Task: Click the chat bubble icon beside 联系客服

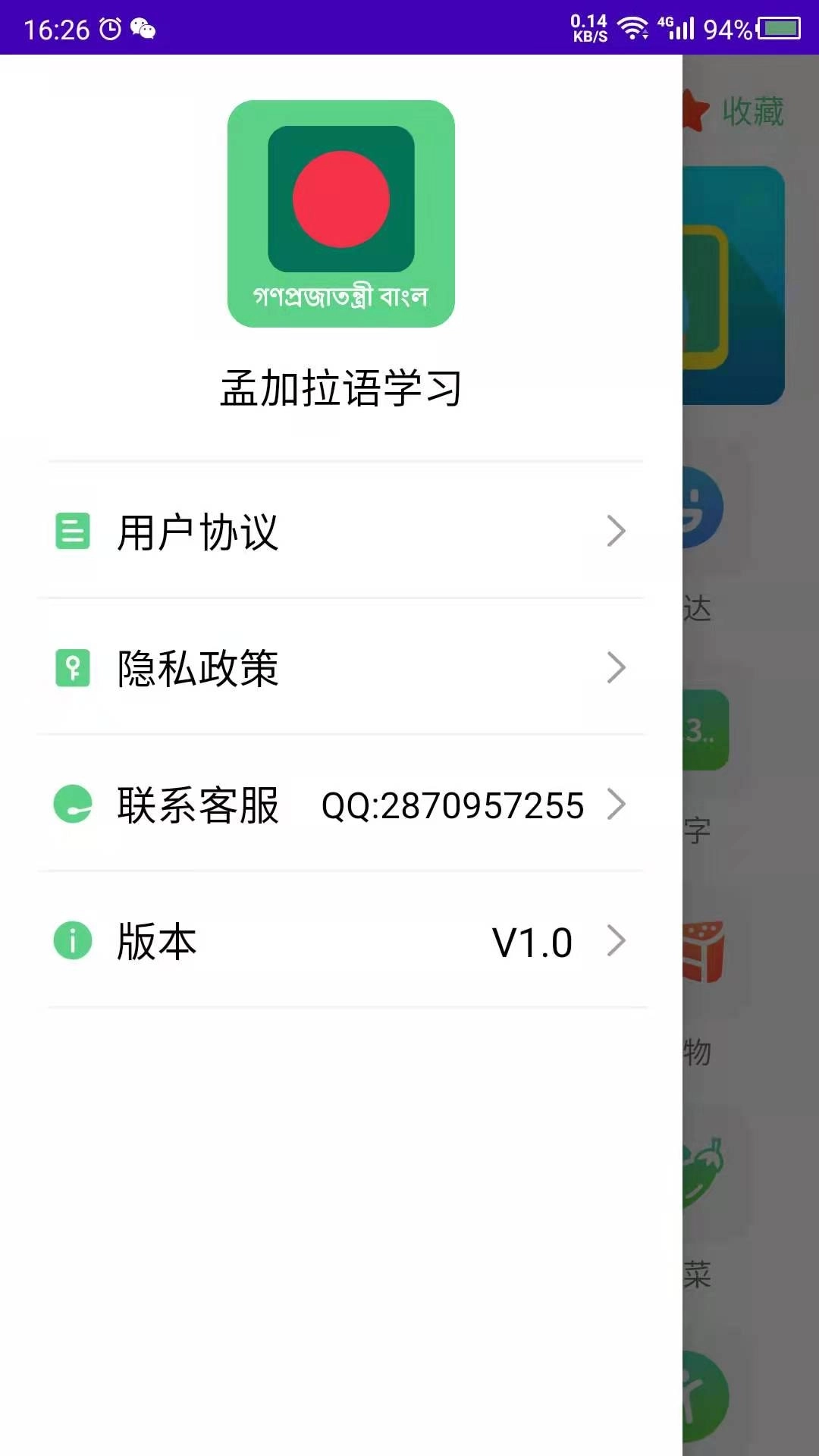Action: pyautogui.click(x=73, y=805)
